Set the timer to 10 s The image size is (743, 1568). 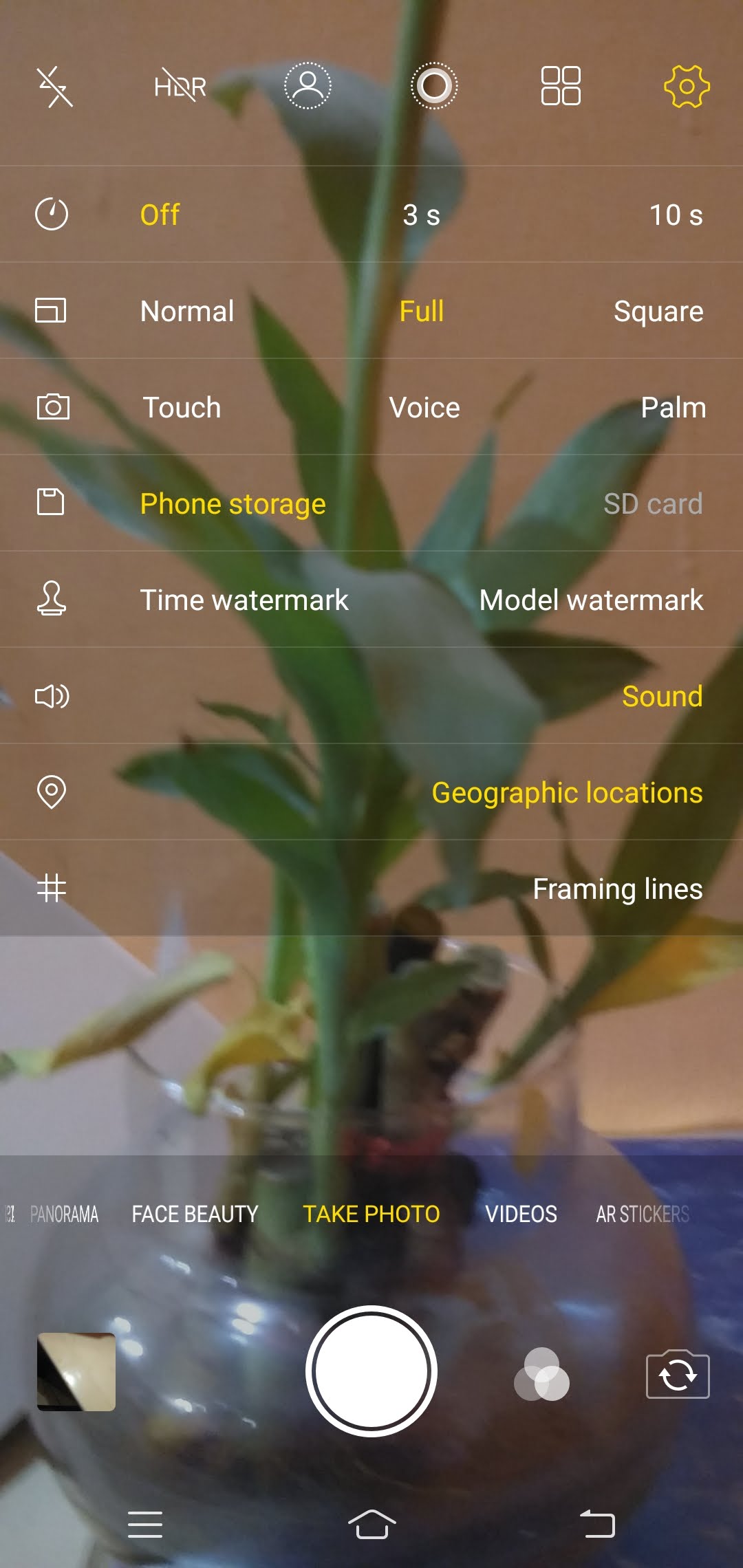676,215
